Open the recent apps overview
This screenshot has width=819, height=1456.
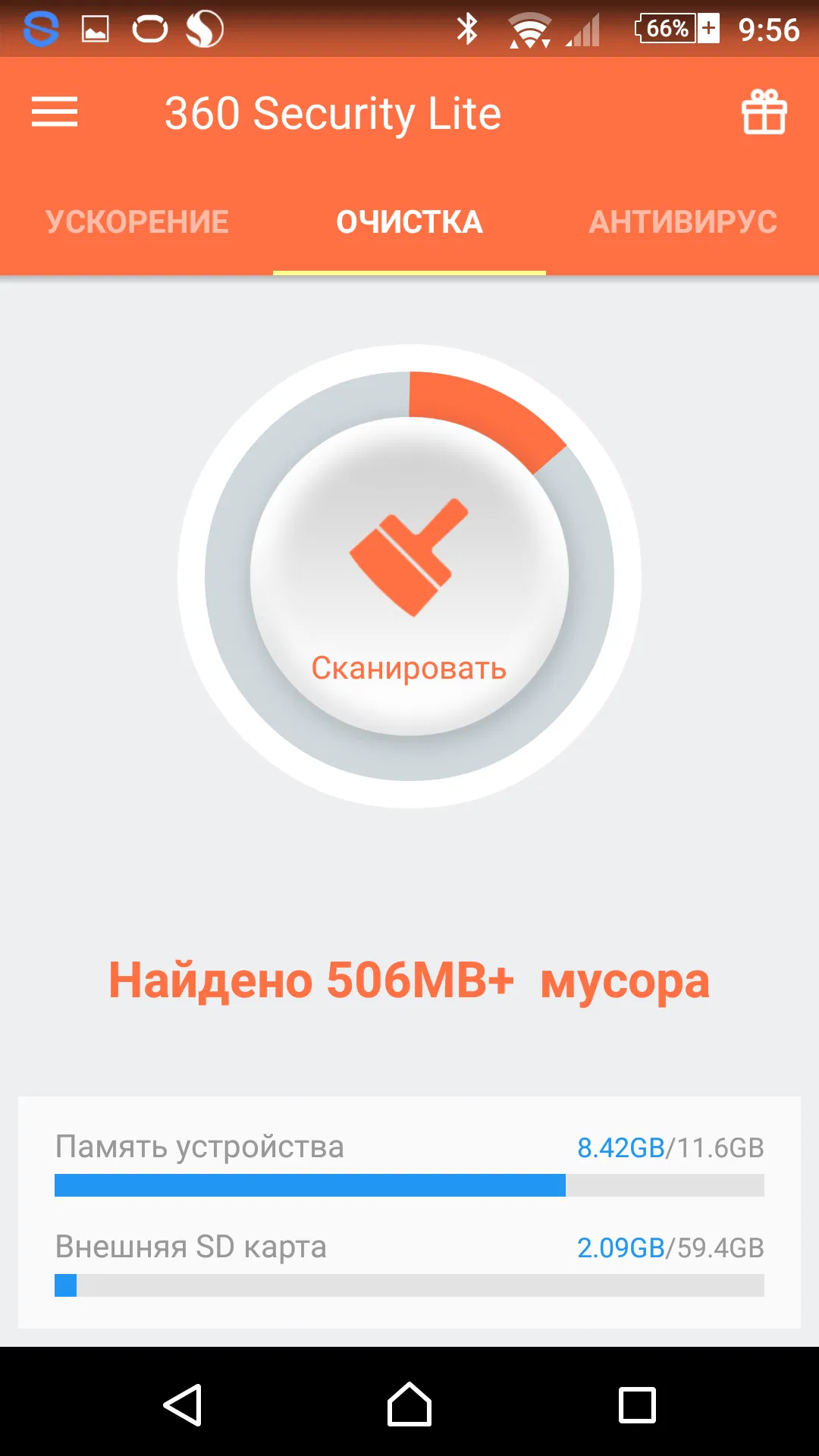coord(637,1404)
